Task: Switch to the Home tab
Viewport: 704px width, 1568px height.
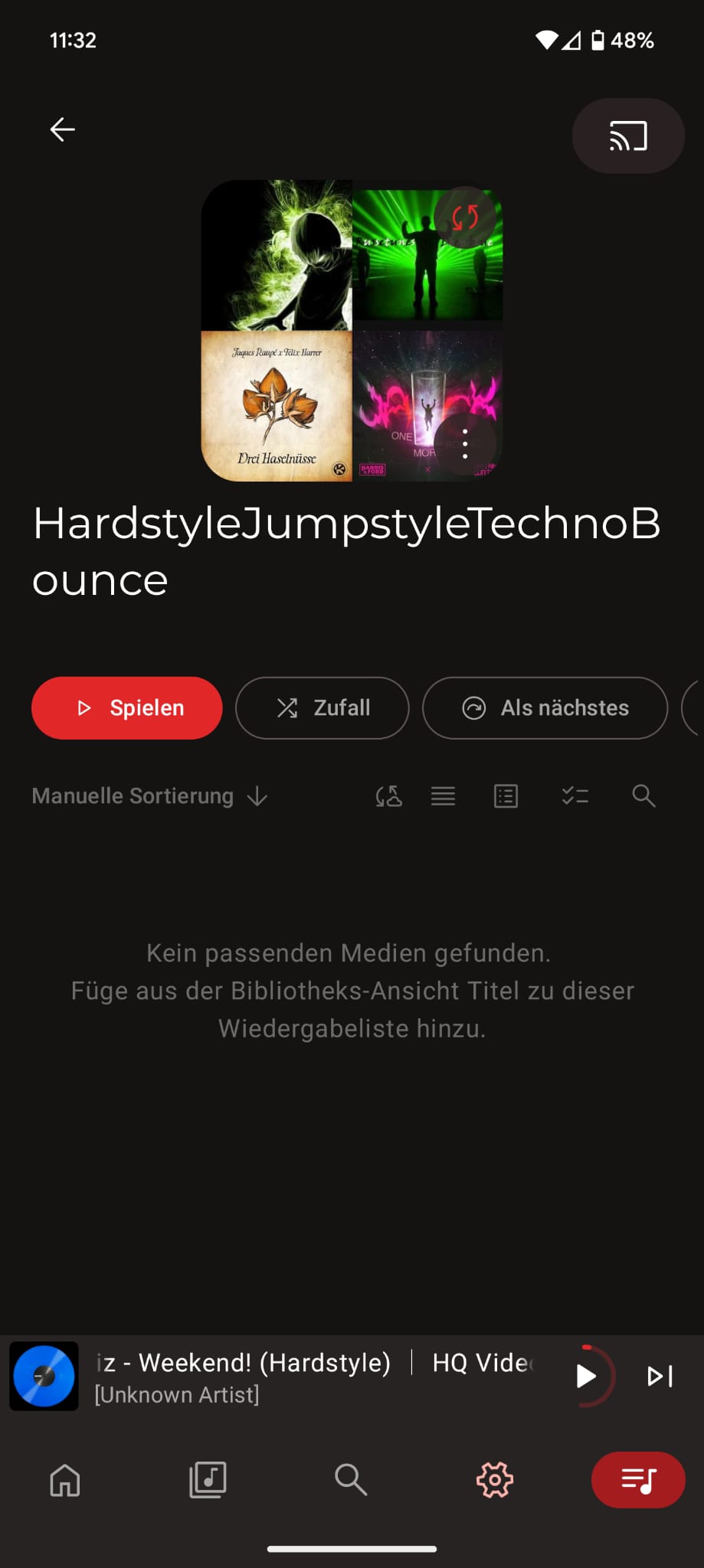Action: (x=65, y=1480)
